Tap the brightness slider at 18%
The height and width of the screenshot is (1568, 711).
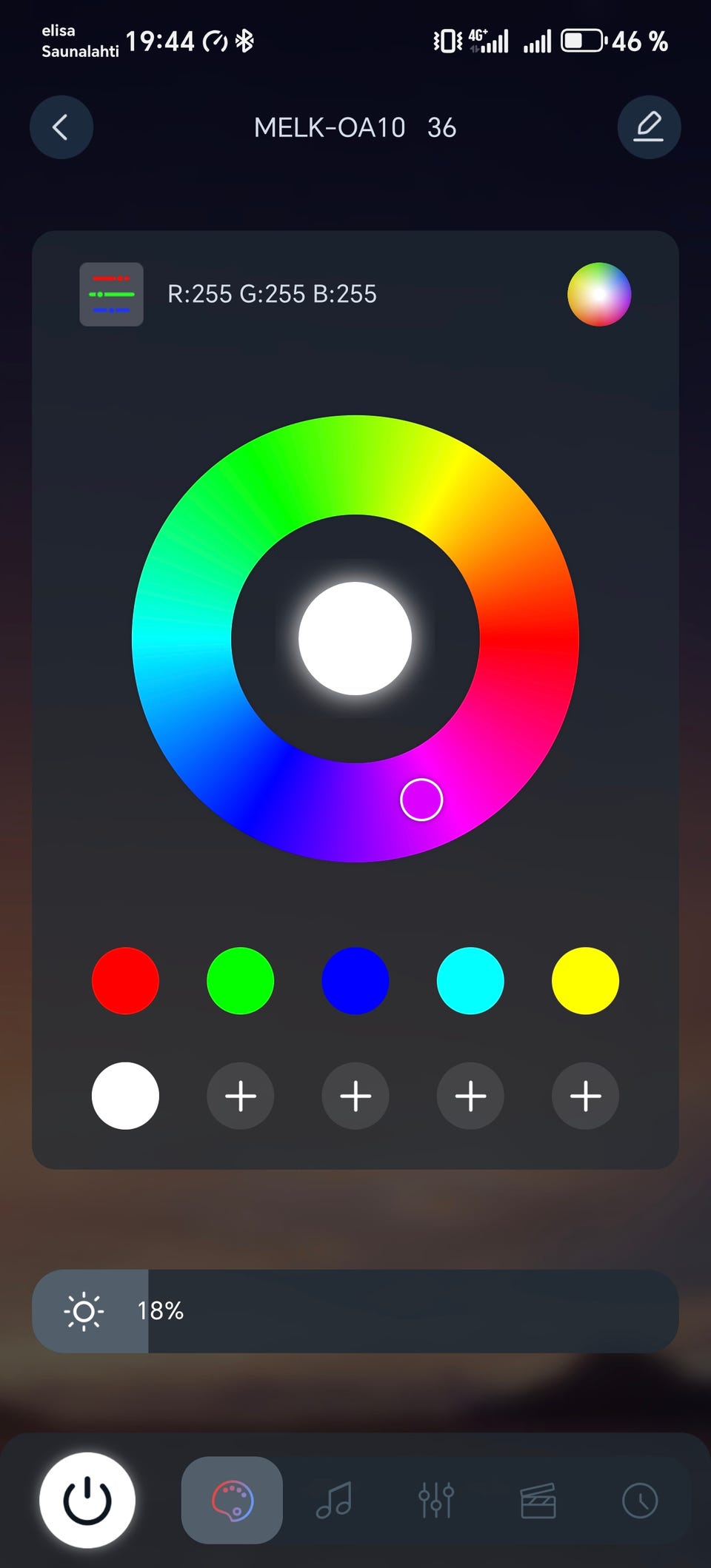[148, 1311]
